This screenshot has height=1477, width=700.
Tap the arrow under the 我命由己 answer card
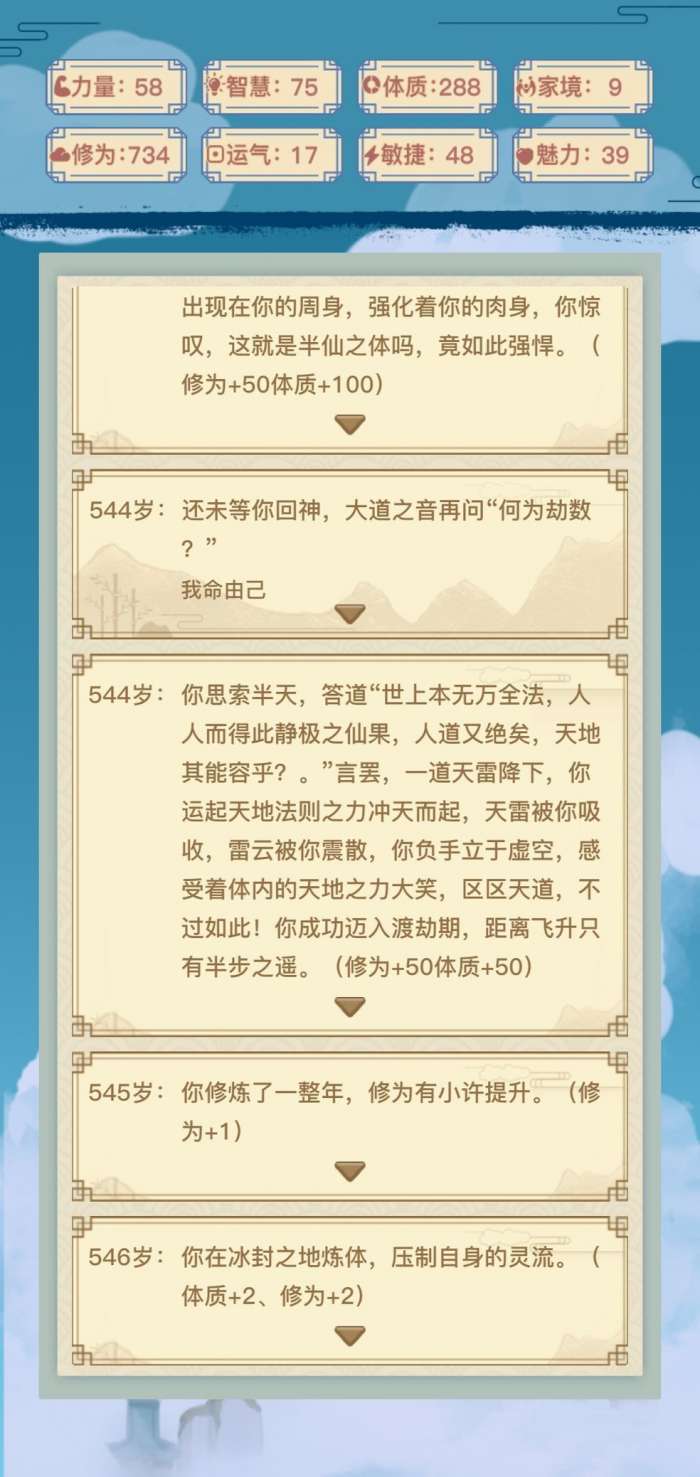click(x=350, y=614)
